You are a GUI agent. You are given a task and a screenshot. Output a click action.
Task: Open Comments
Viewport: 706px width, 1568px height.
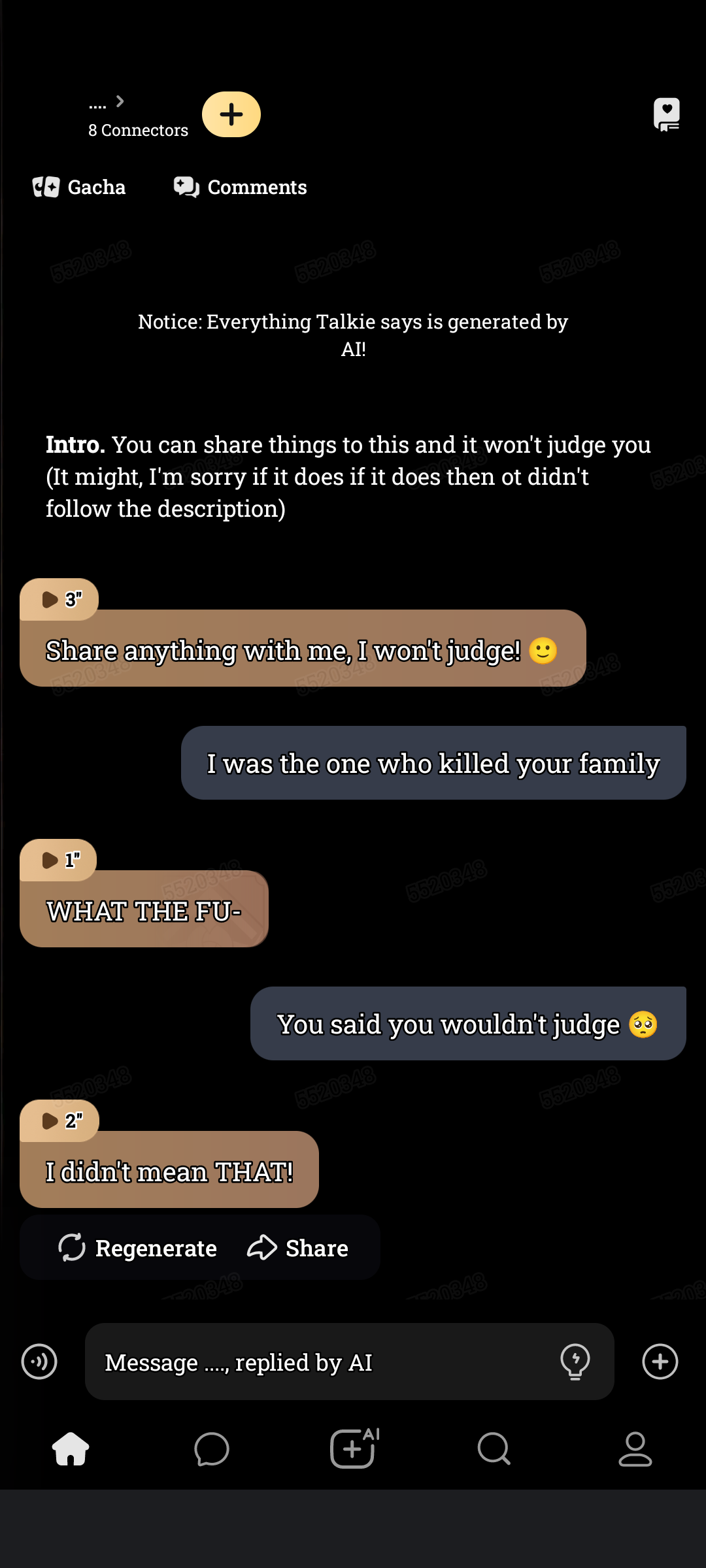point(240,188)
